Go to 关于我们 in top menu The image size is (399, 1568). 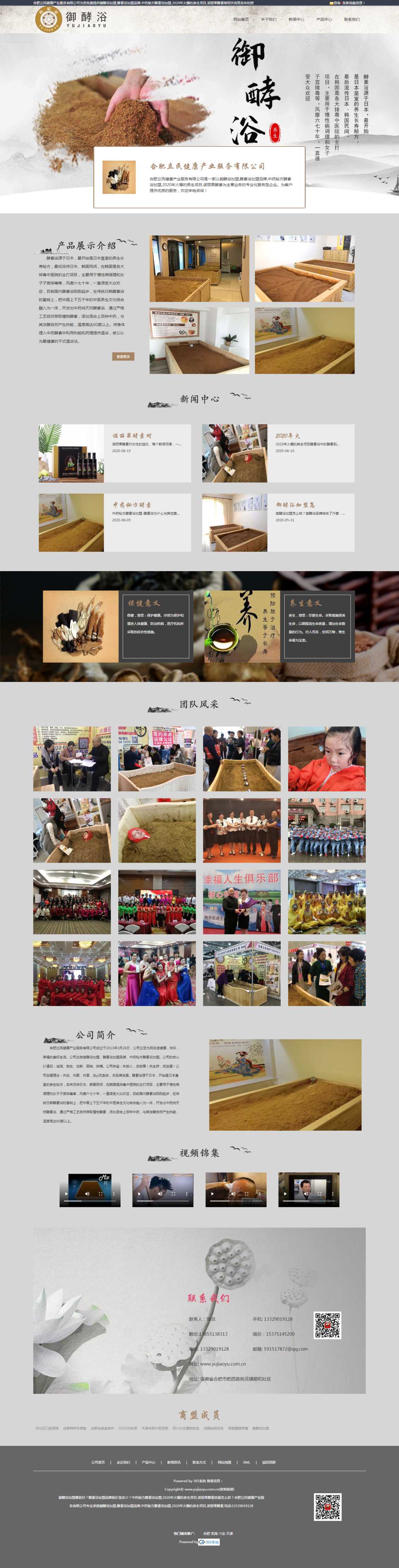click(x=268, y=19)
